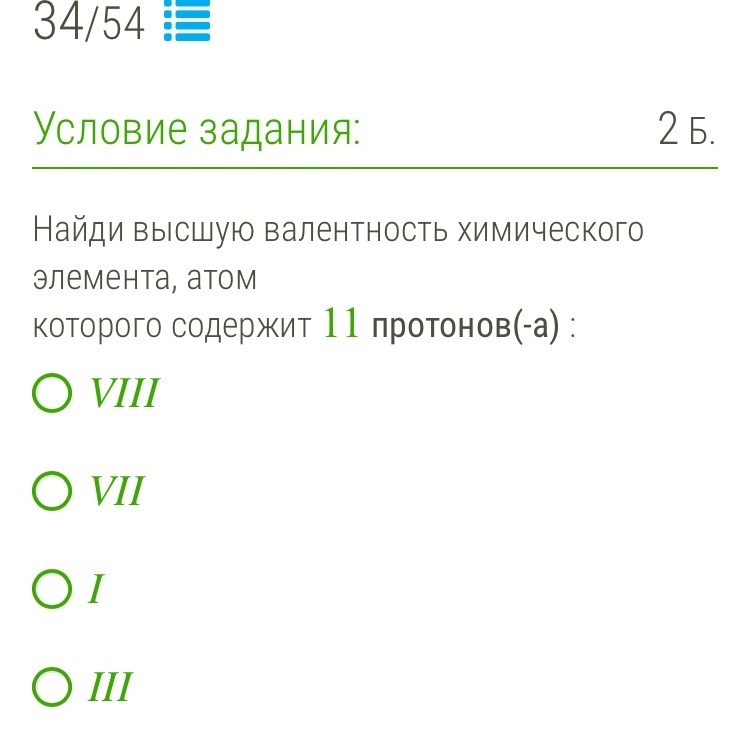
Task: Open the task list icon next to 34/54
Action: pyautogui.click(x=187, y=21)
